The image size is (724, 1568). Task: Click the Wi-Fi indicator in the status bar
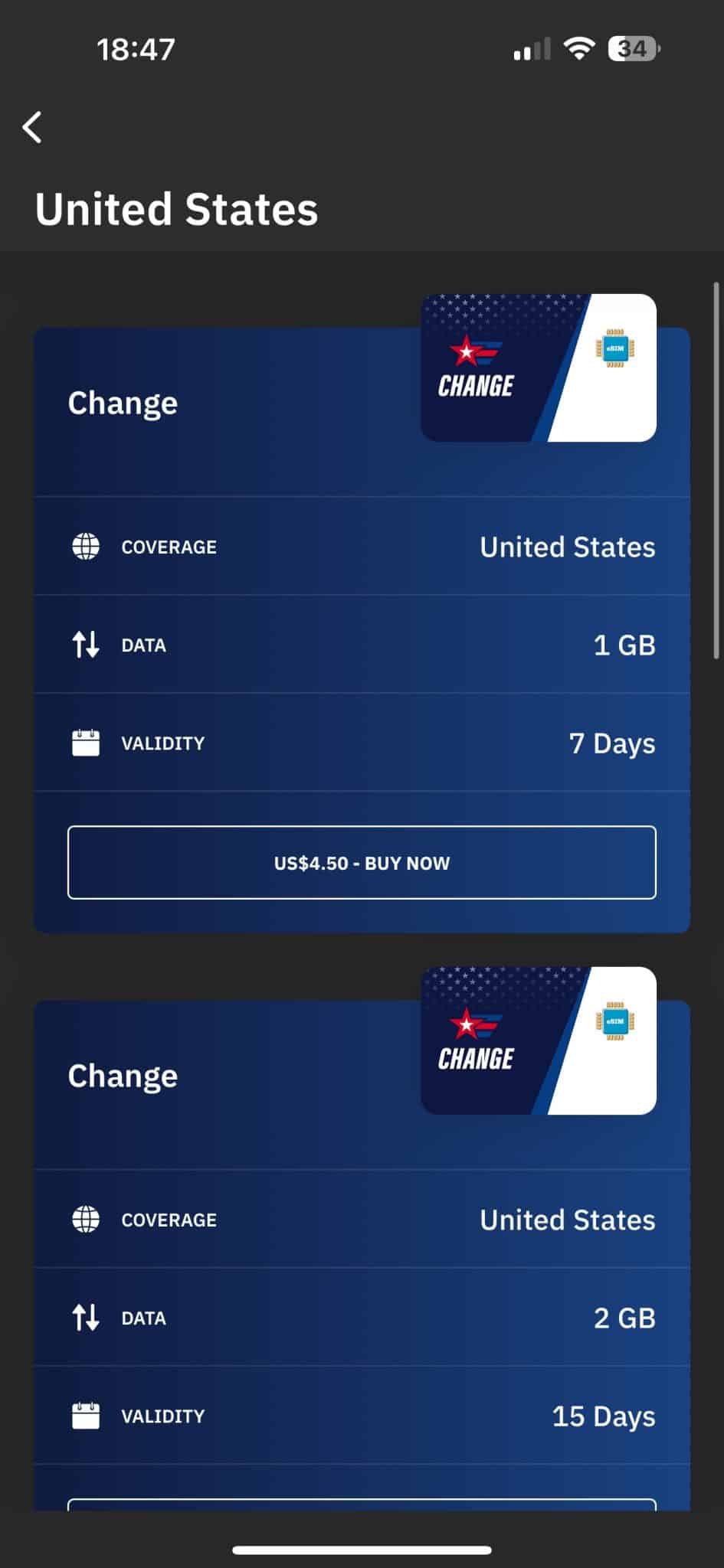click(x=580, y=47)
